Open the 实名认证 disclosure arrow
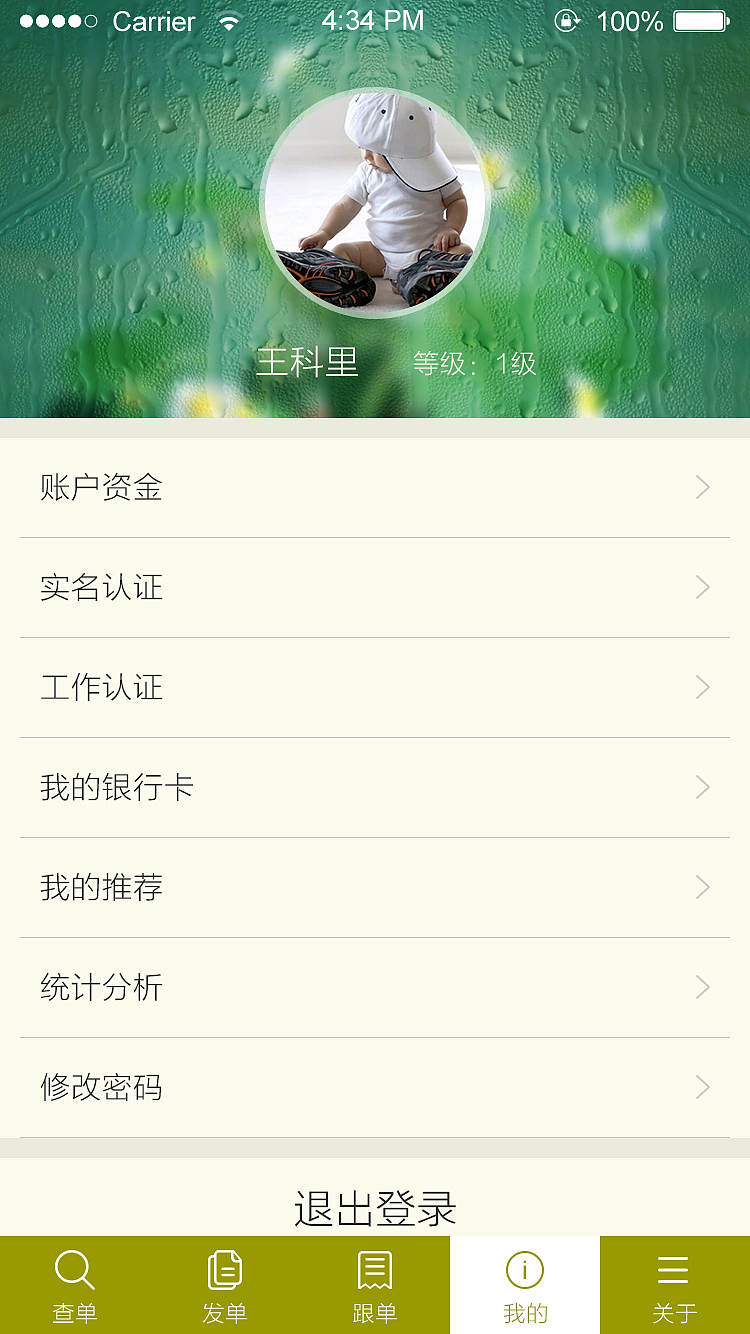Viewport: 750px width, 1334px height. coord(703,587)
